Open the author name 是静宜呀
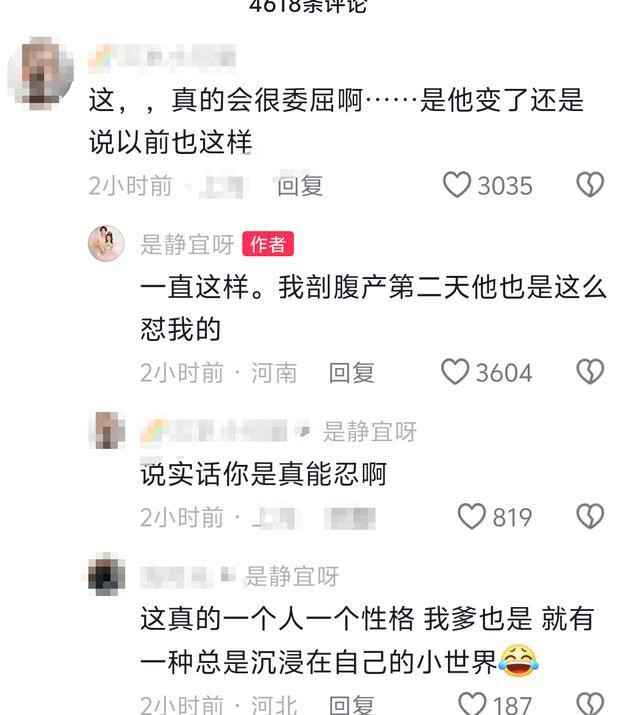 click(188, 244)
